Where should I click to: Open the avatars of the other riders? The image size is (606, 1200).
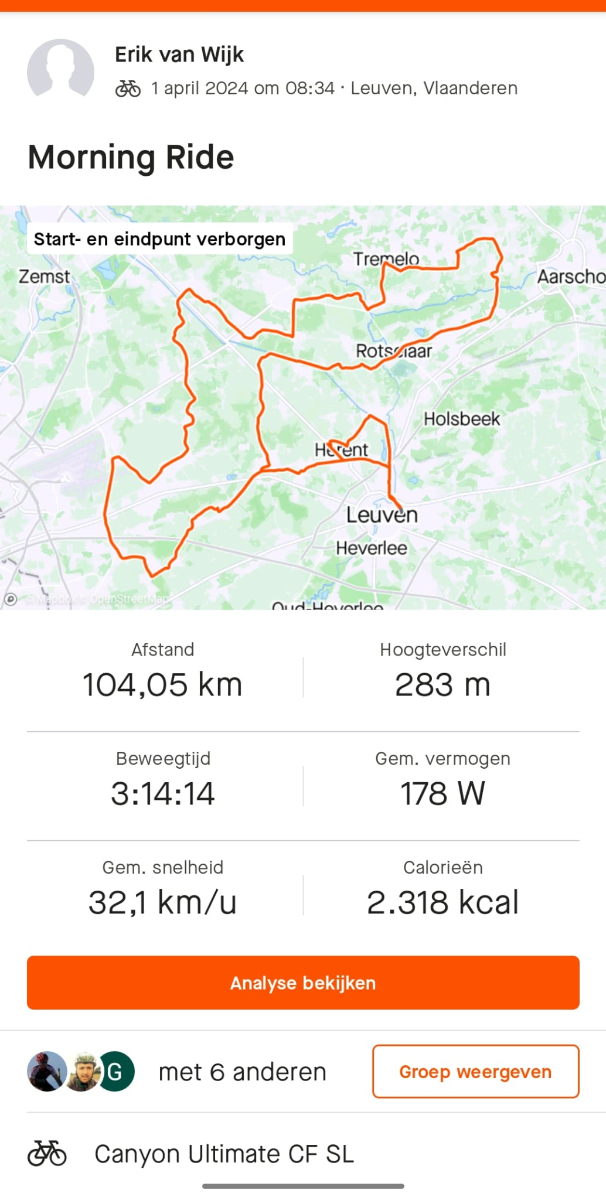coord(81,1072)
